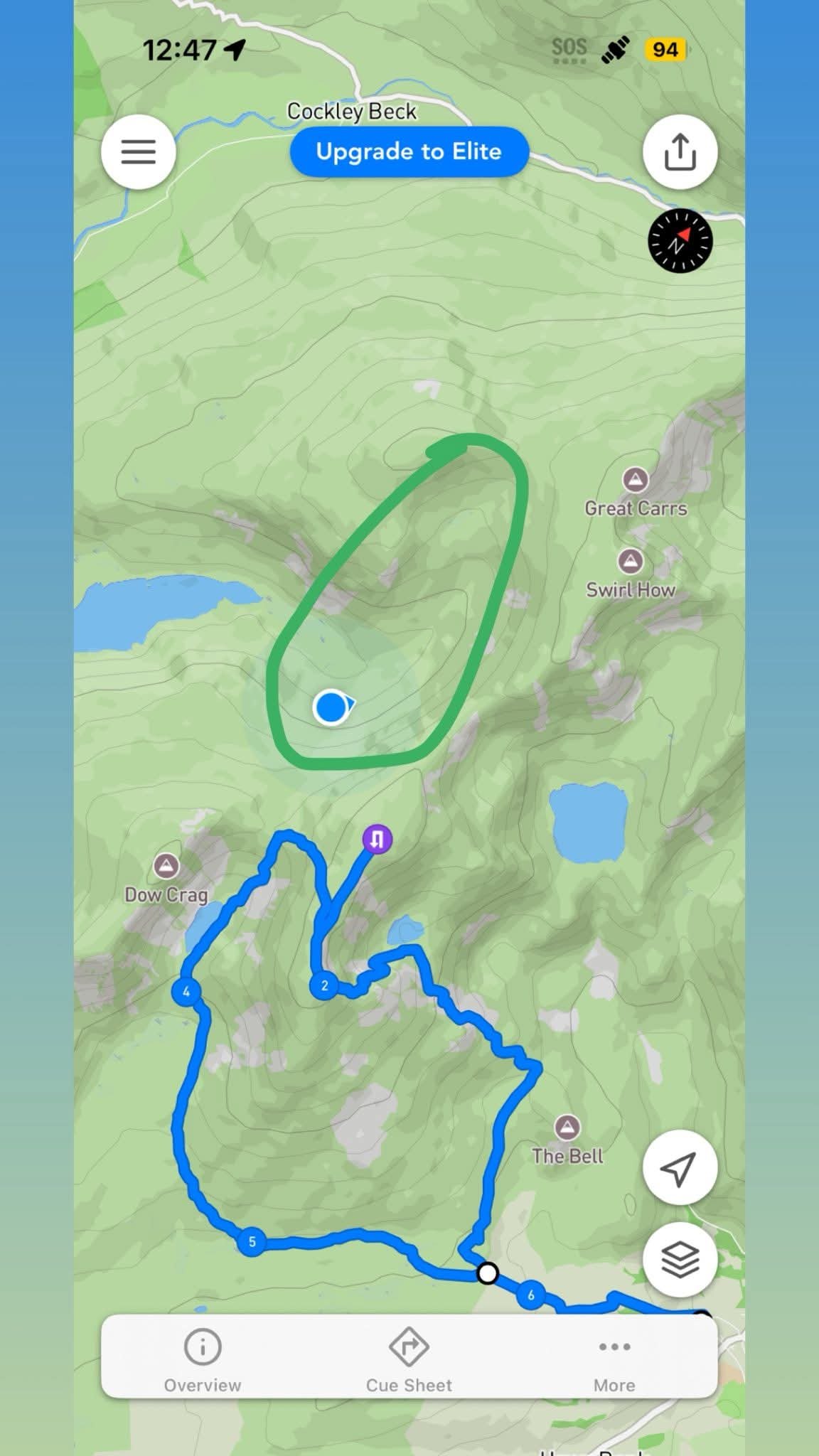Select the Swirl How peak marker
819x1456 pixels.
coord(630,562)
